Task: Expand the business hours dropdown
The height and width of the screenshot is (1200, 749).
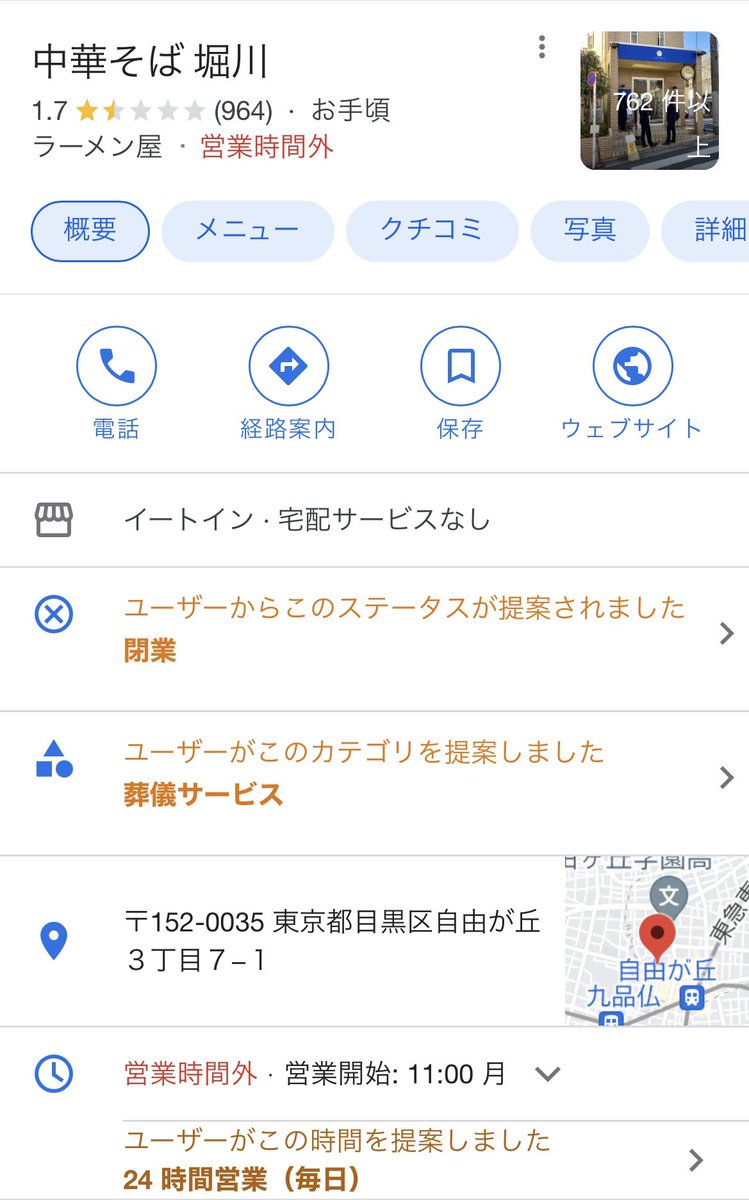Action: [x=547, y=1075]
